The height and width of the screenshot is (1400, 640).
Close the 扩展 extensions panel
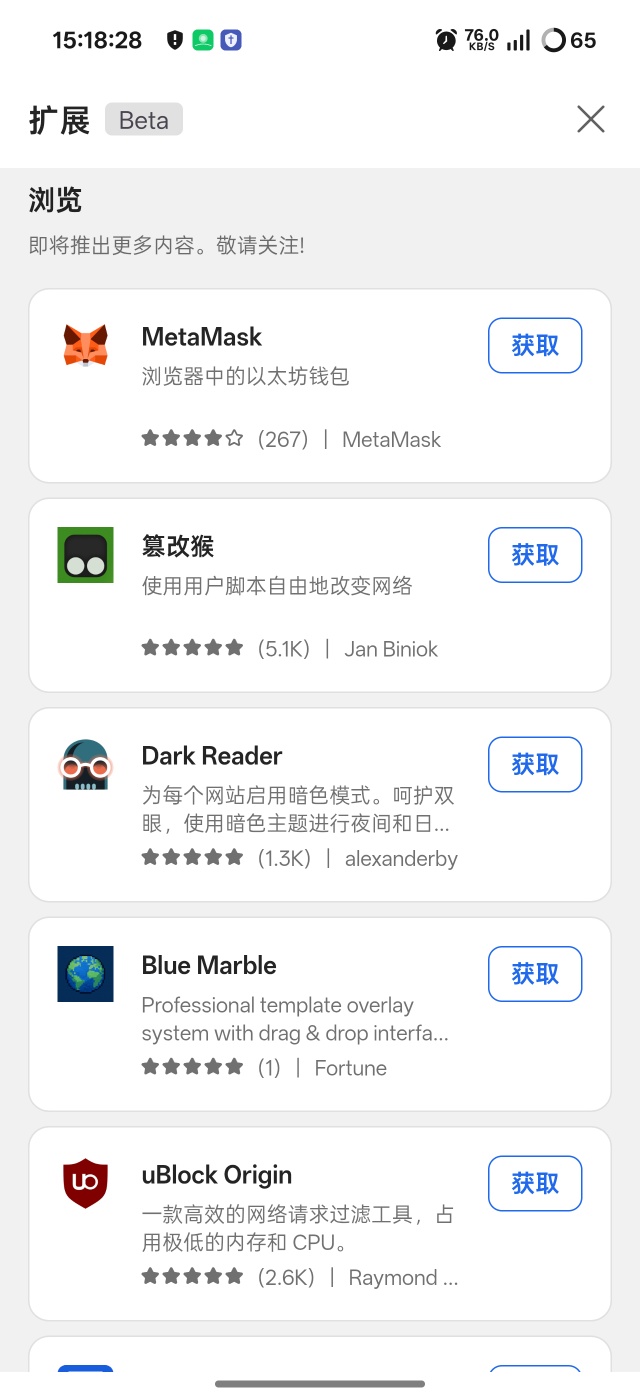[x=591, y=120]
